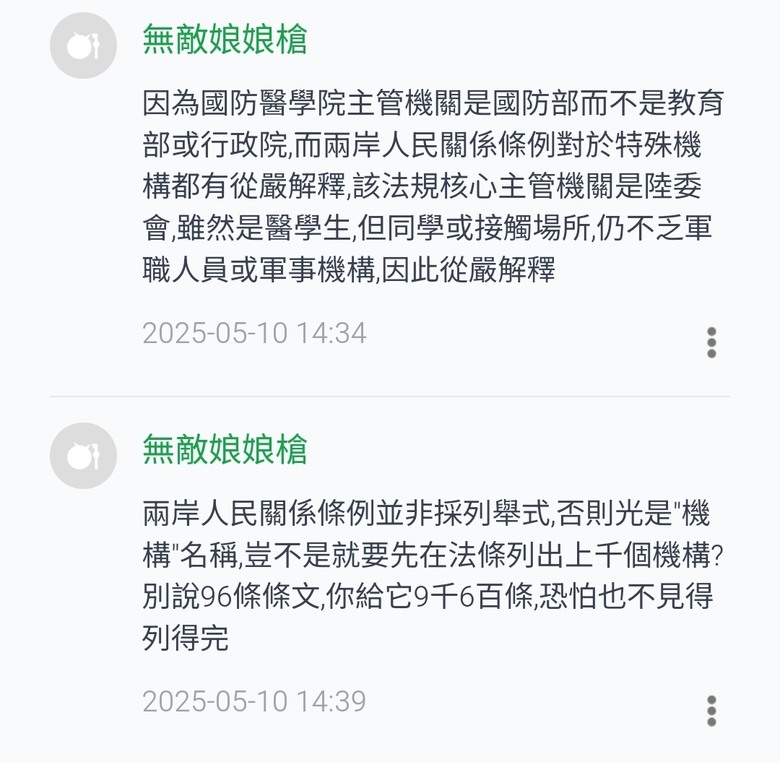Image resolution: width=780 pixels, height=762 pixels.
Task: View the avatar on the 14:39 comment
Action: tap(83, 456)
